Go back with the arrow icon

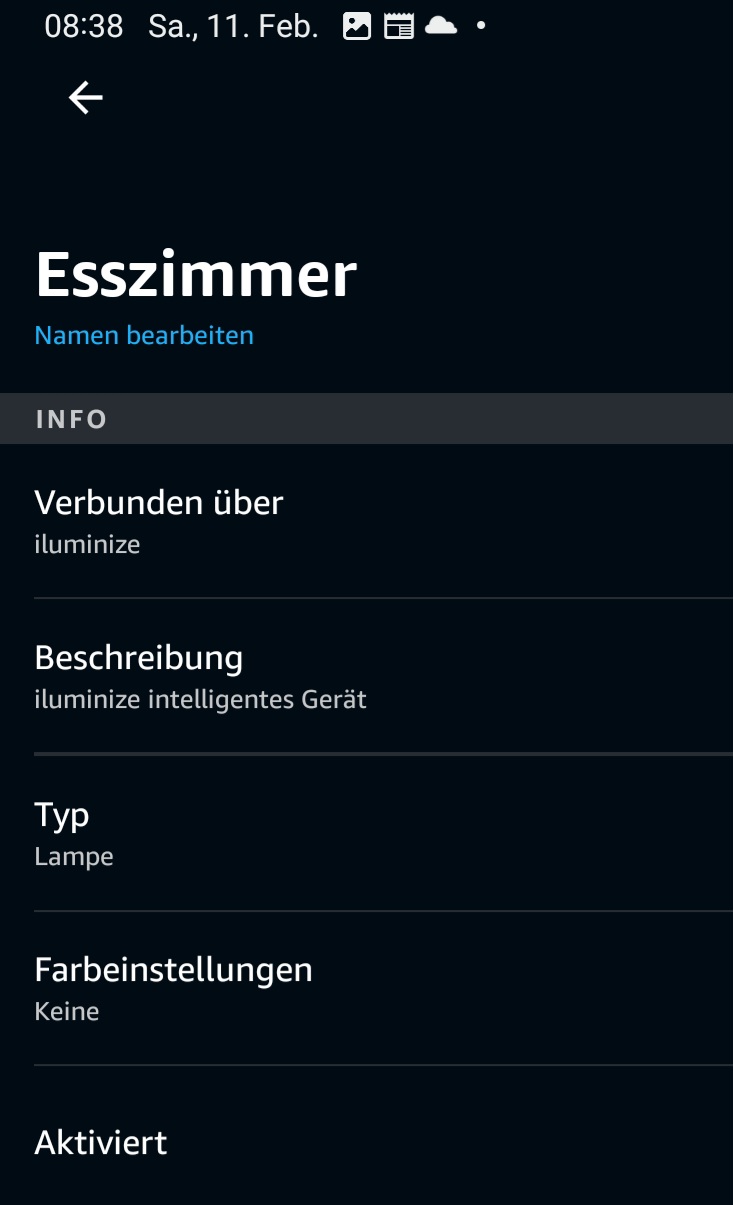point(86,97)
